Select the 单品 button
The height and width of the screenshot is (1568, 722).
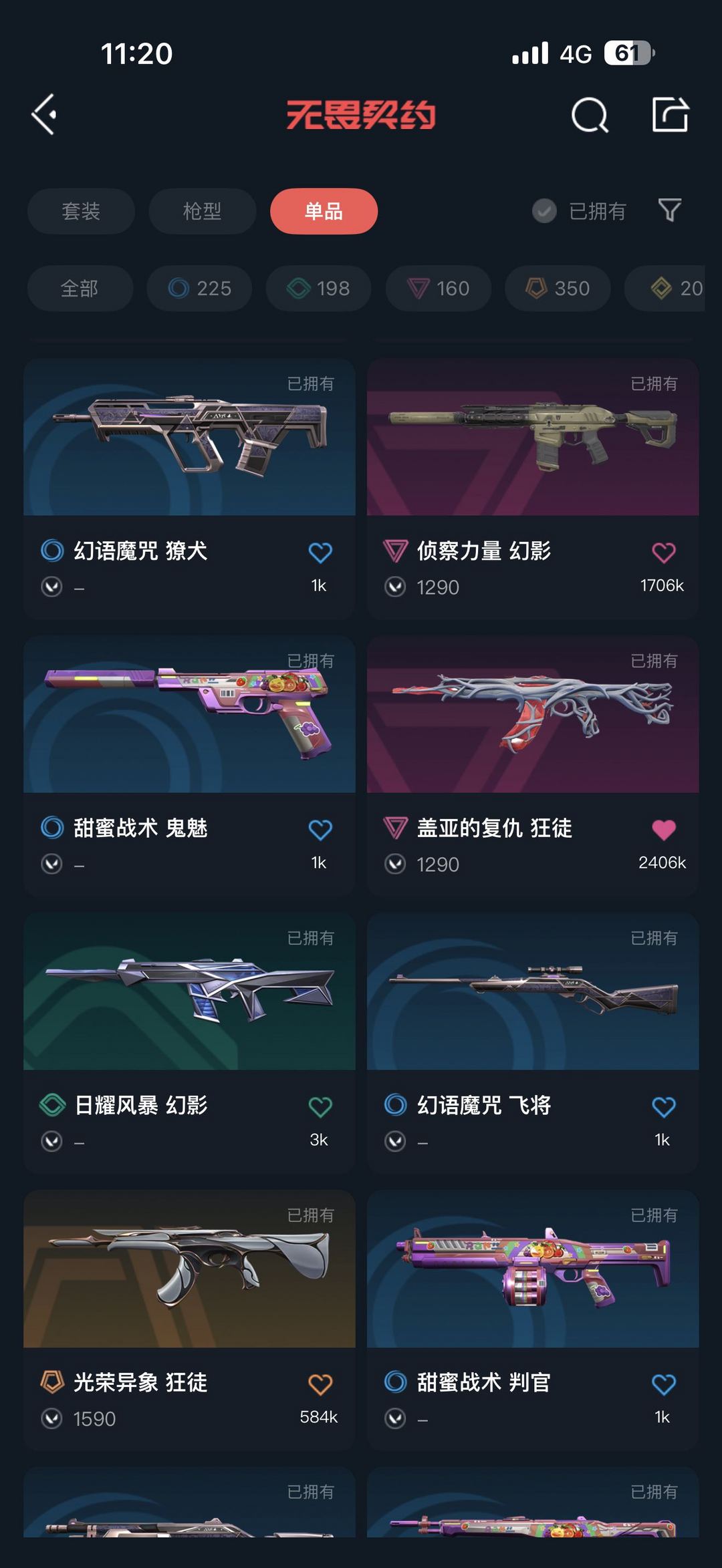click(324, 210)
